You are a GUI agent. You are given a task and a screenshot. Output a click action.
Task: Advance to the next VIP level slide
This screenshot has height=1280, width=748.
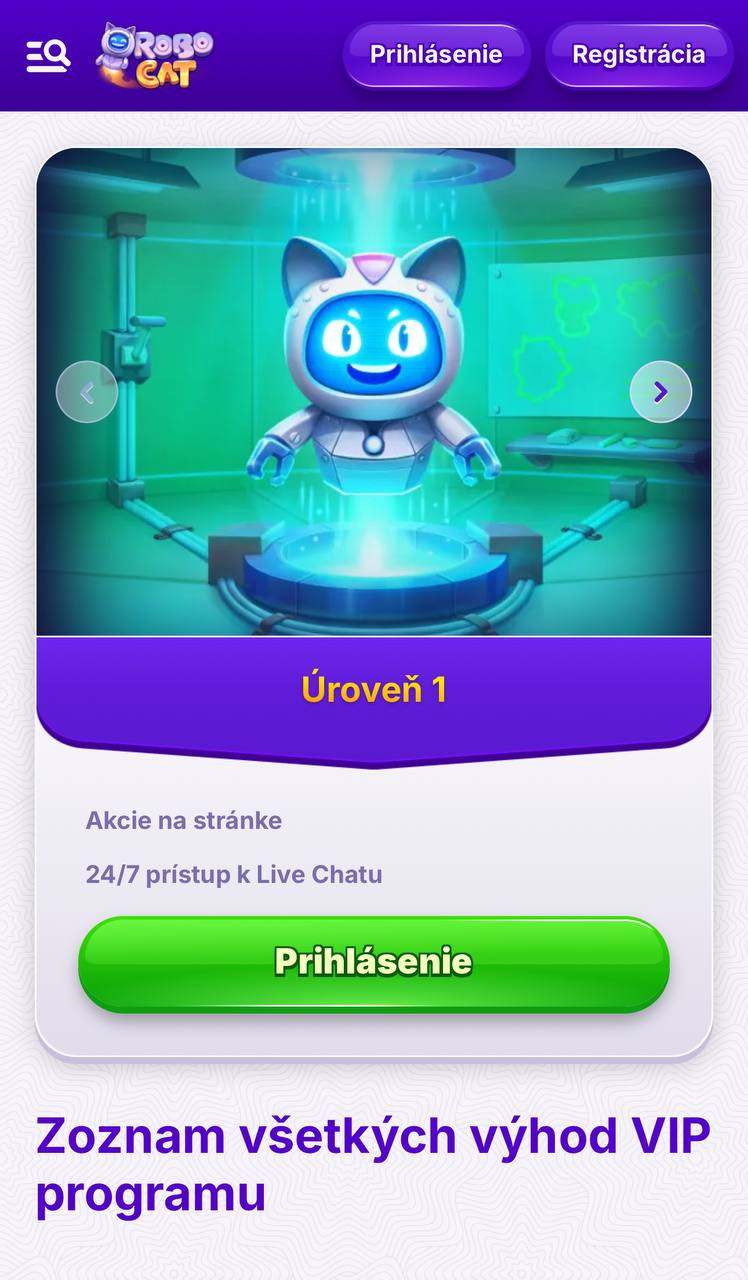pos(659,393)
